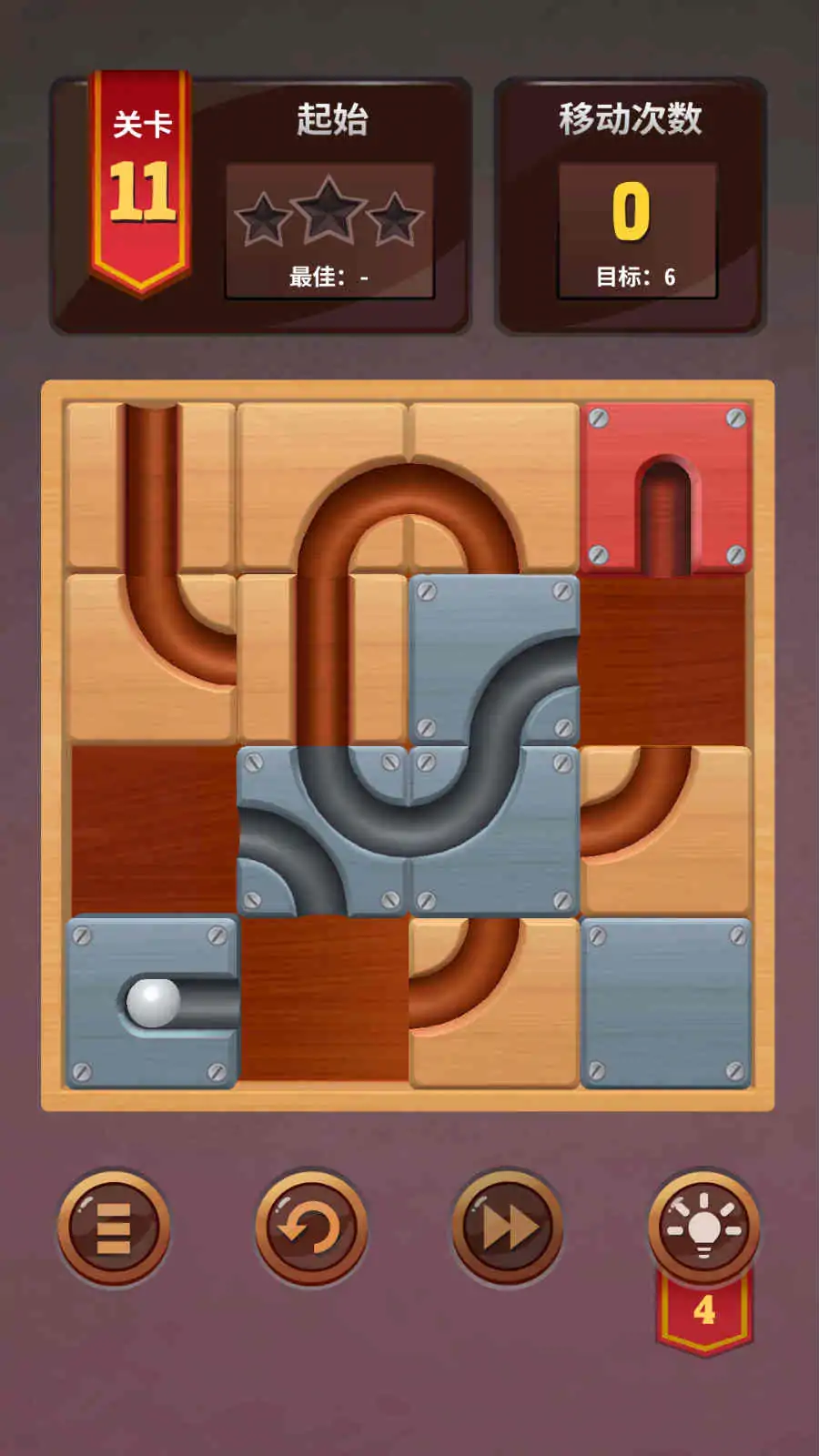
Task: Tap the fast-forward skip button
Action: pyautogui.click(x=508, y=1228)
